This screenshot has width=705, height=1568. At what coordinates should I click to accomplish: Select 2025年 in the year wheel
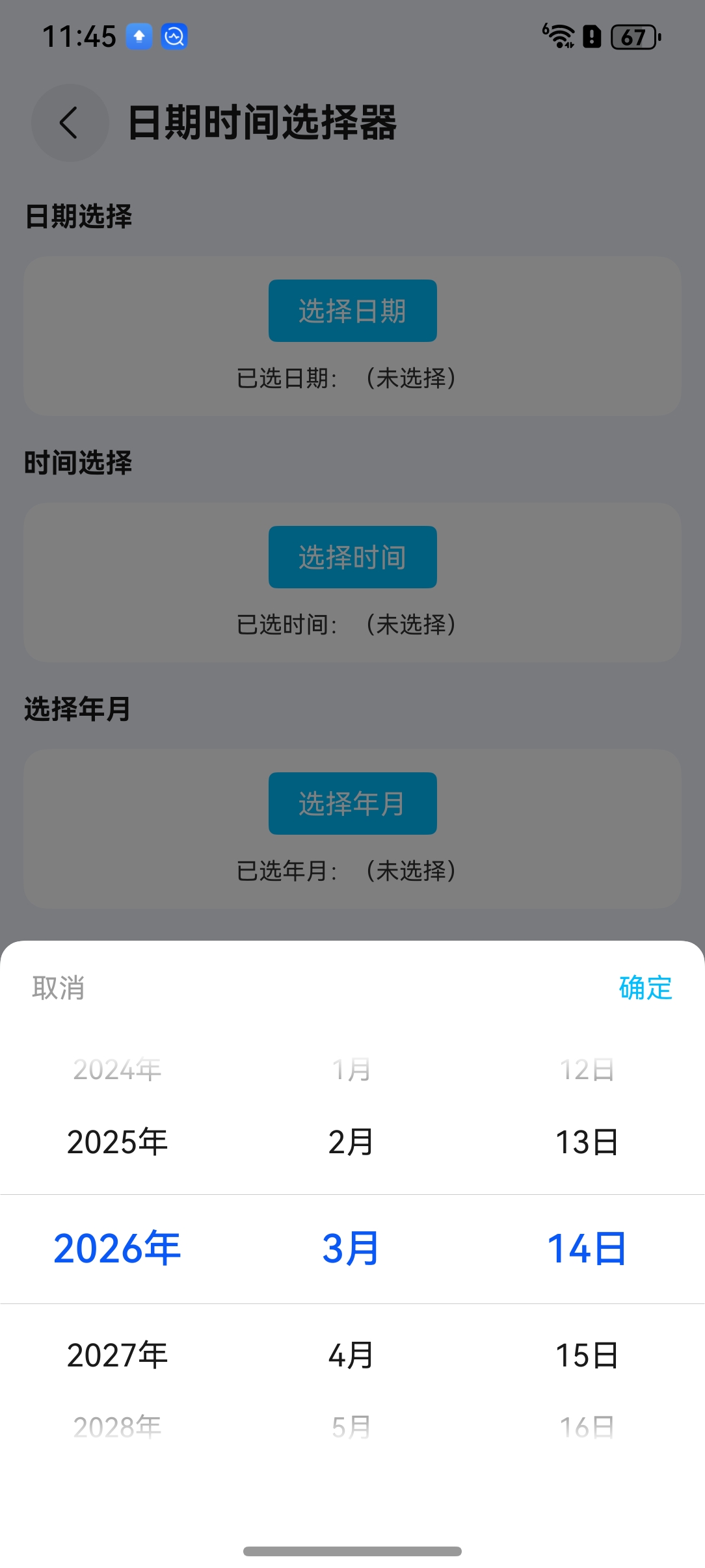[118, 1142]
